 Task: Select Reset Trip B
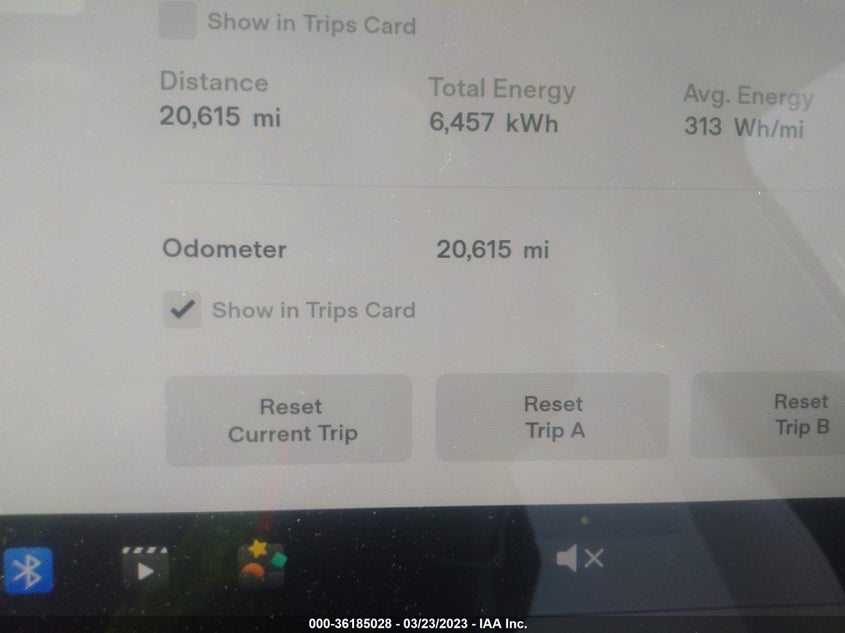(x=790, y=414)
